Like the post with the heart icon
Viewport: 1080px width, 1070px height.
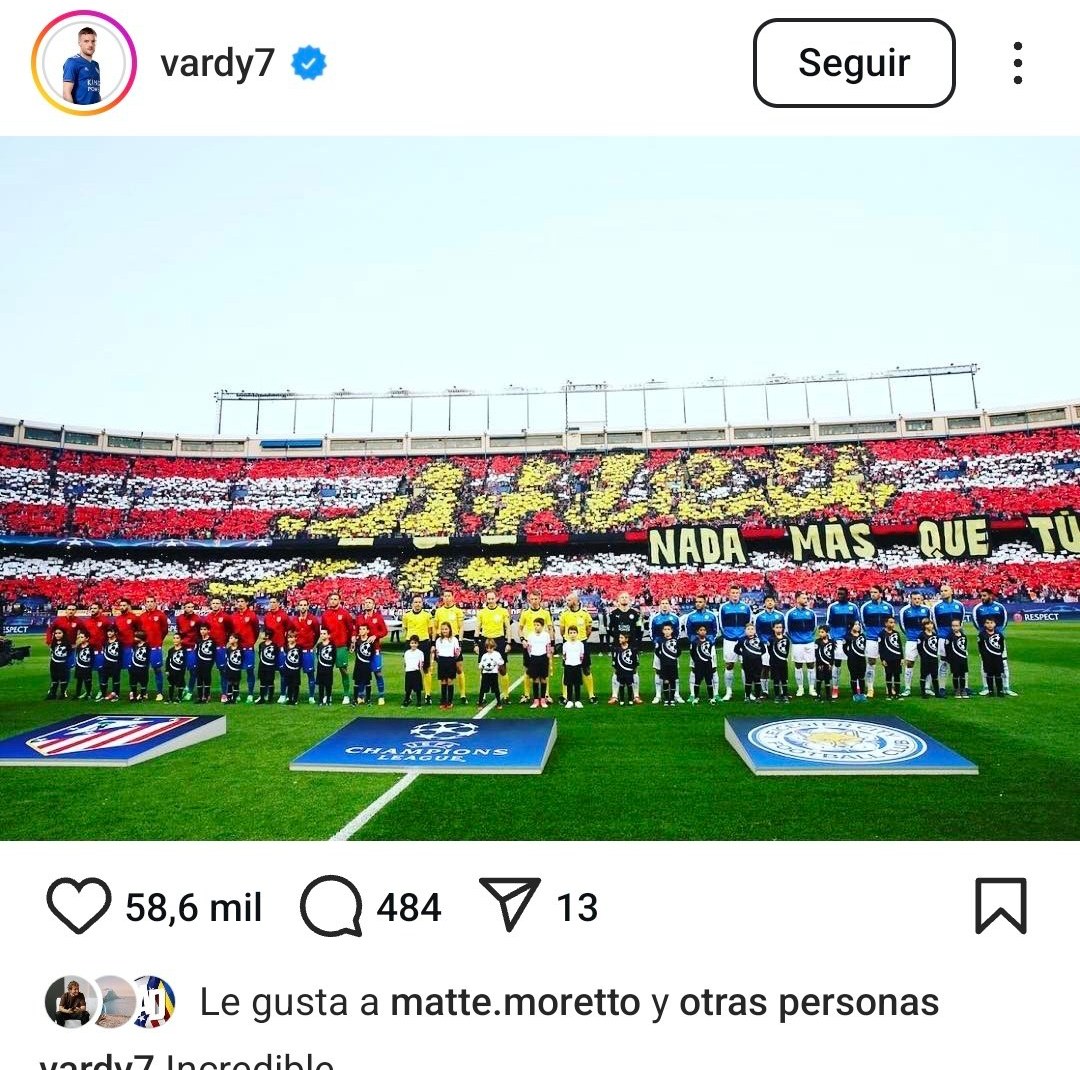78,906
